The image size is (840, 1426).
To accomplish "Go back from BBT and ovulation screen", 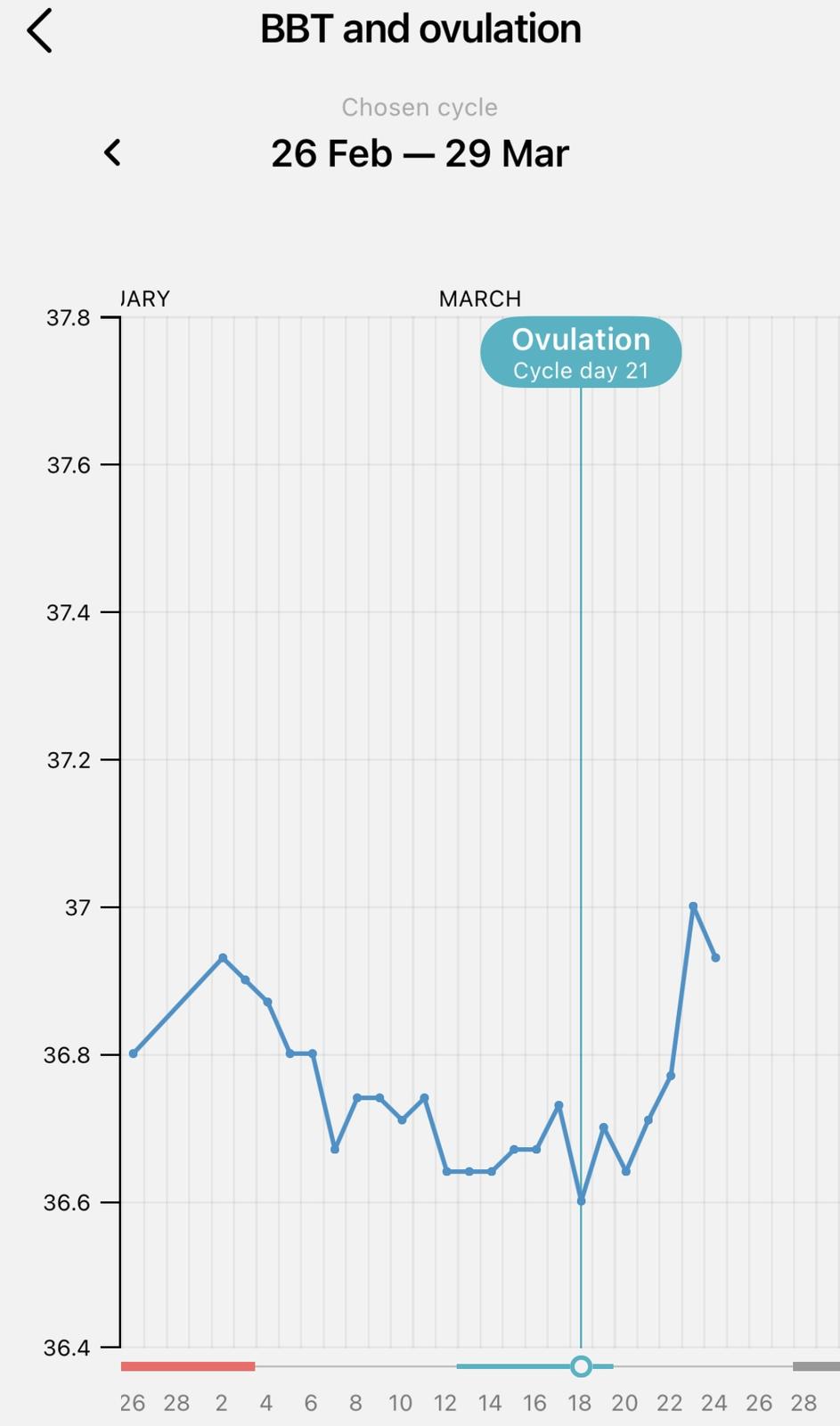I will [x=40, y=31].
